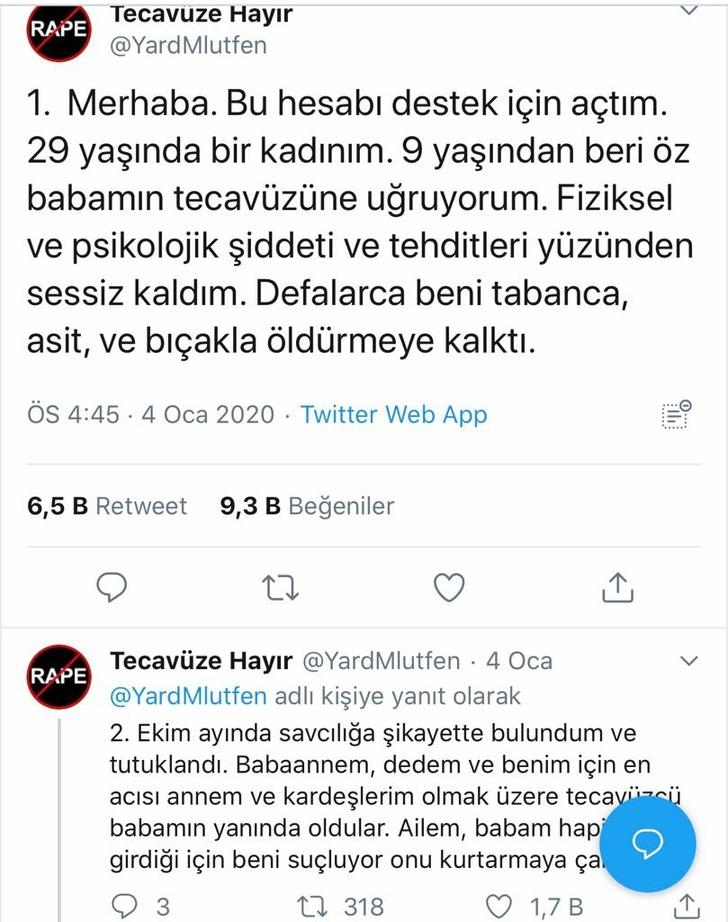Image resolution: width=728 pixels, height=922 pixels.
Task: Click the retweet icon below the tweet
Action: 281,589
